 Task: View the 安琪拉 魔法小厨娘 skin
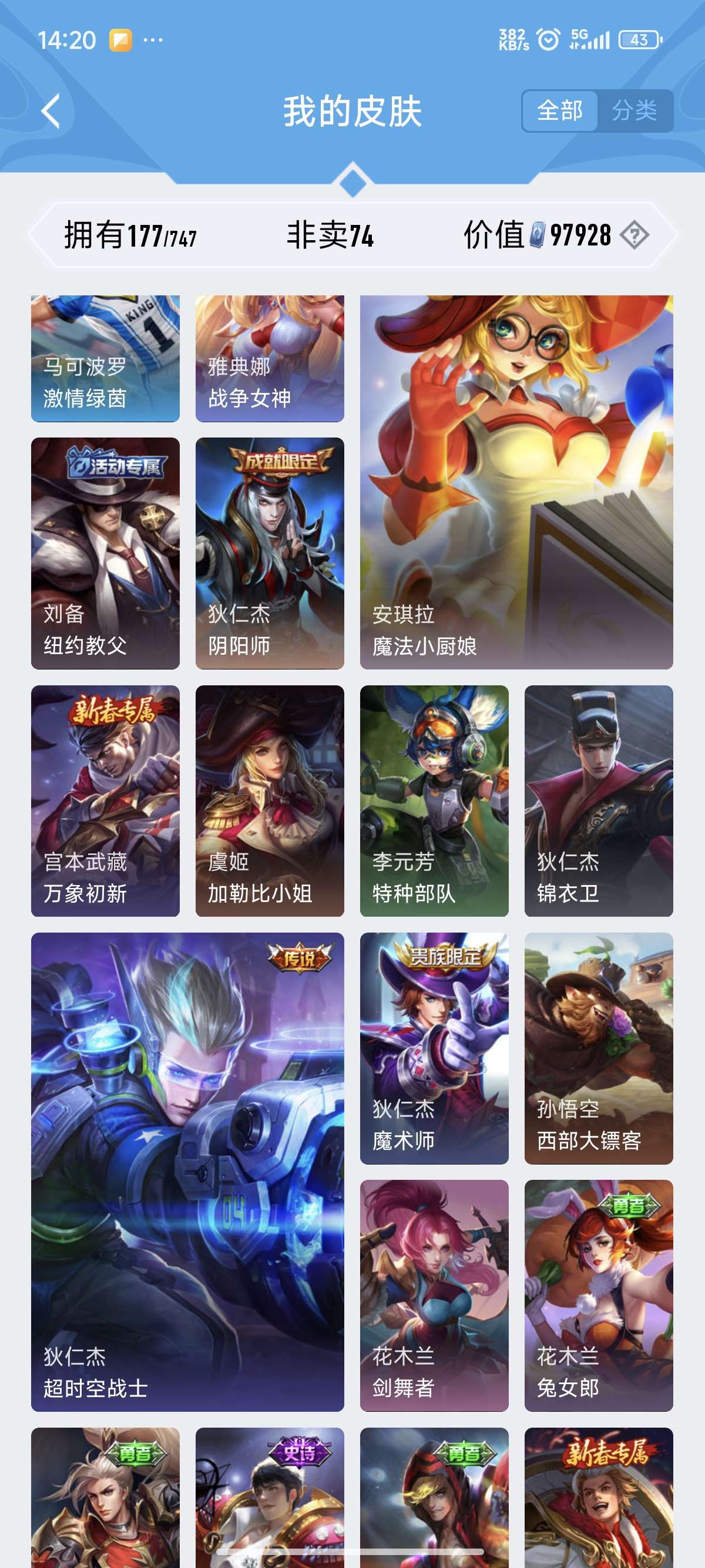[516, 482]
